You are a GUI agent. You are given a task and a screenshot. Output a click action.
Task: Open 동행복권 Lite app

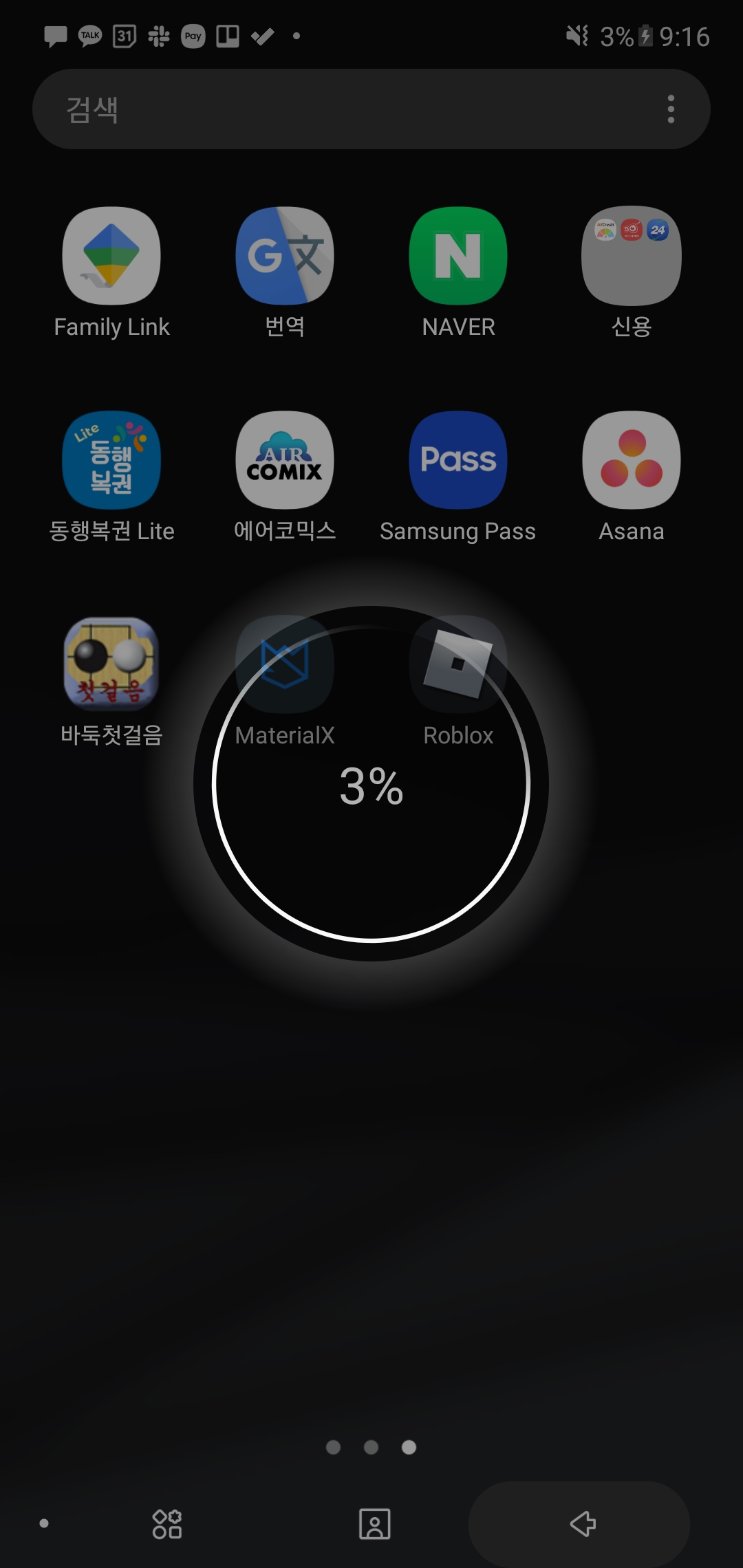click(111, 460)
